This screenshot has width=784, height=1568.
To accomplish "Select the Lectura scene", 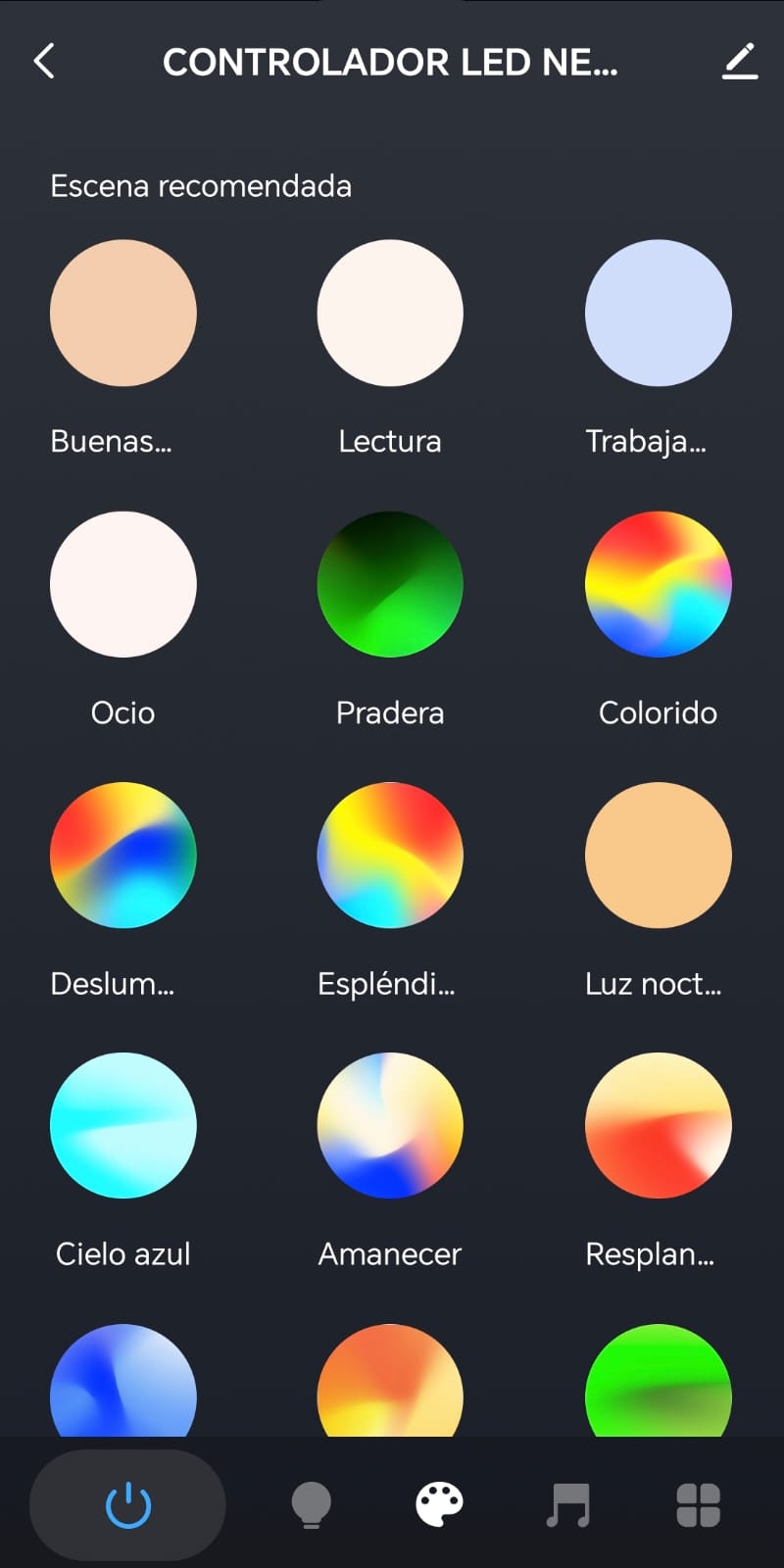I will [390, 313].
